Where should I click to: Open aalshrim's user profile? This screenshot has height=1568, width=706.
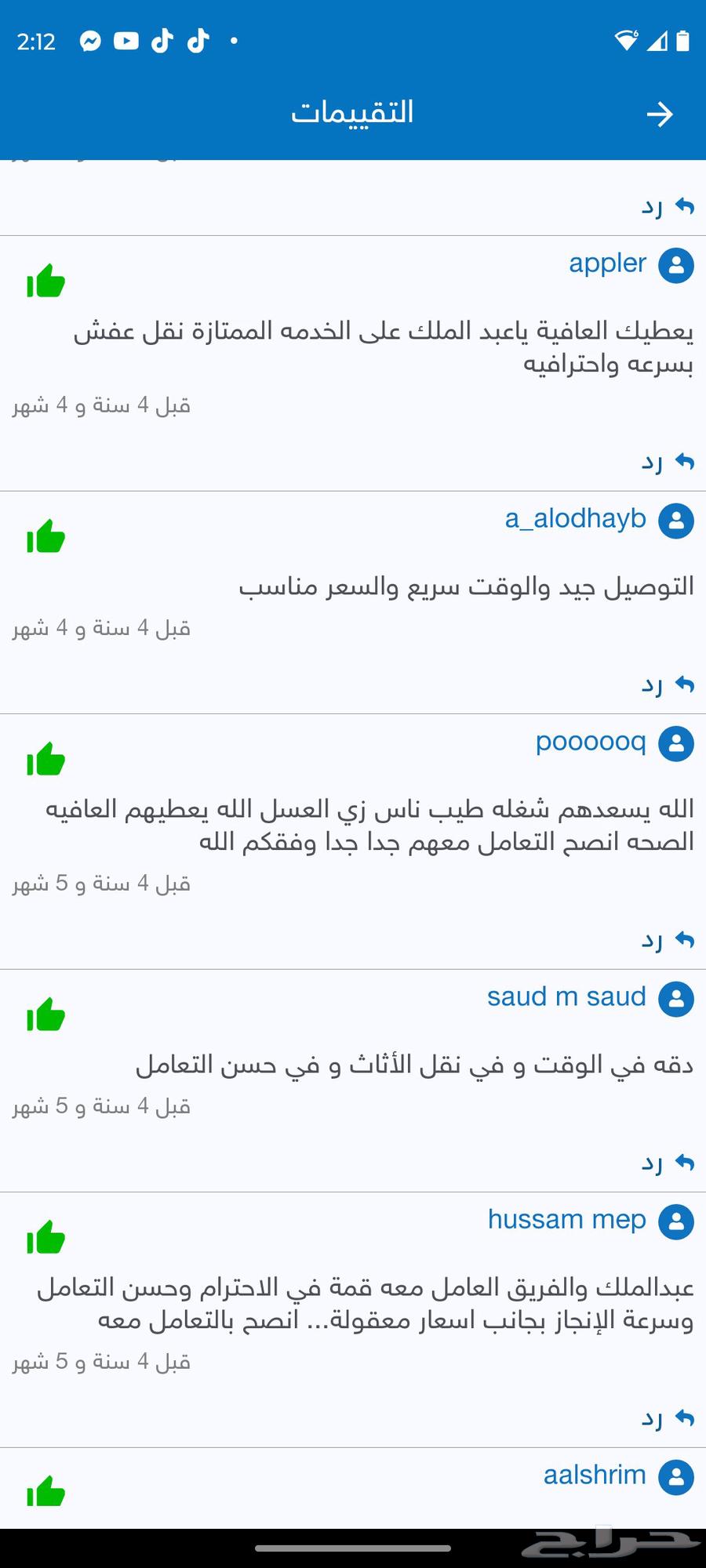point(595,1475)
